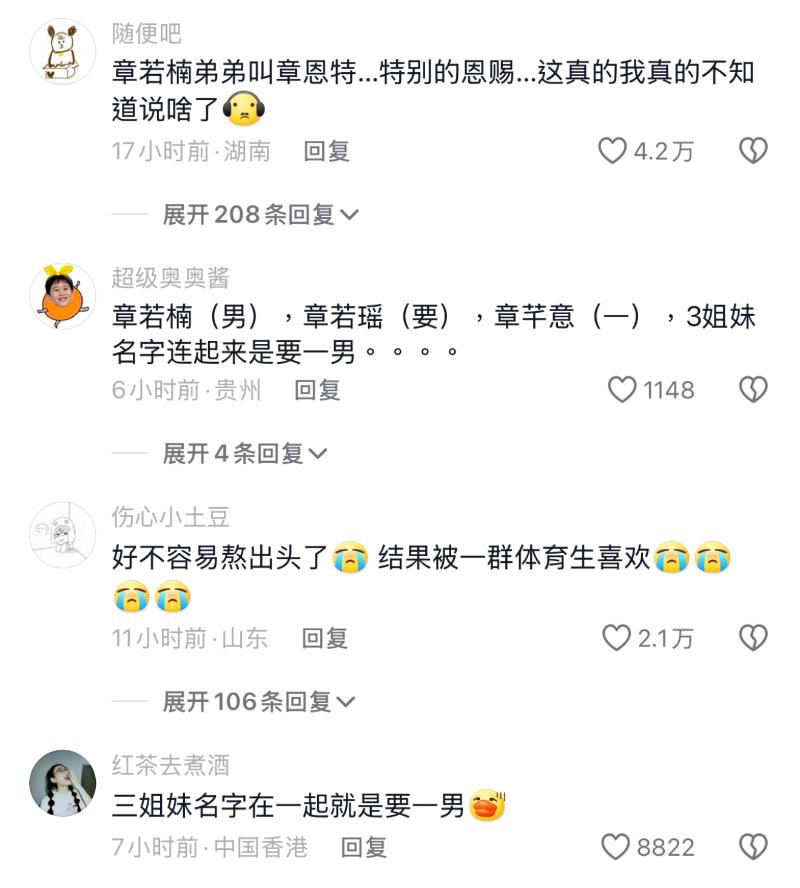Expand the 208 replies
Viewport: 800px width, 888px height.
pos(260,214)
